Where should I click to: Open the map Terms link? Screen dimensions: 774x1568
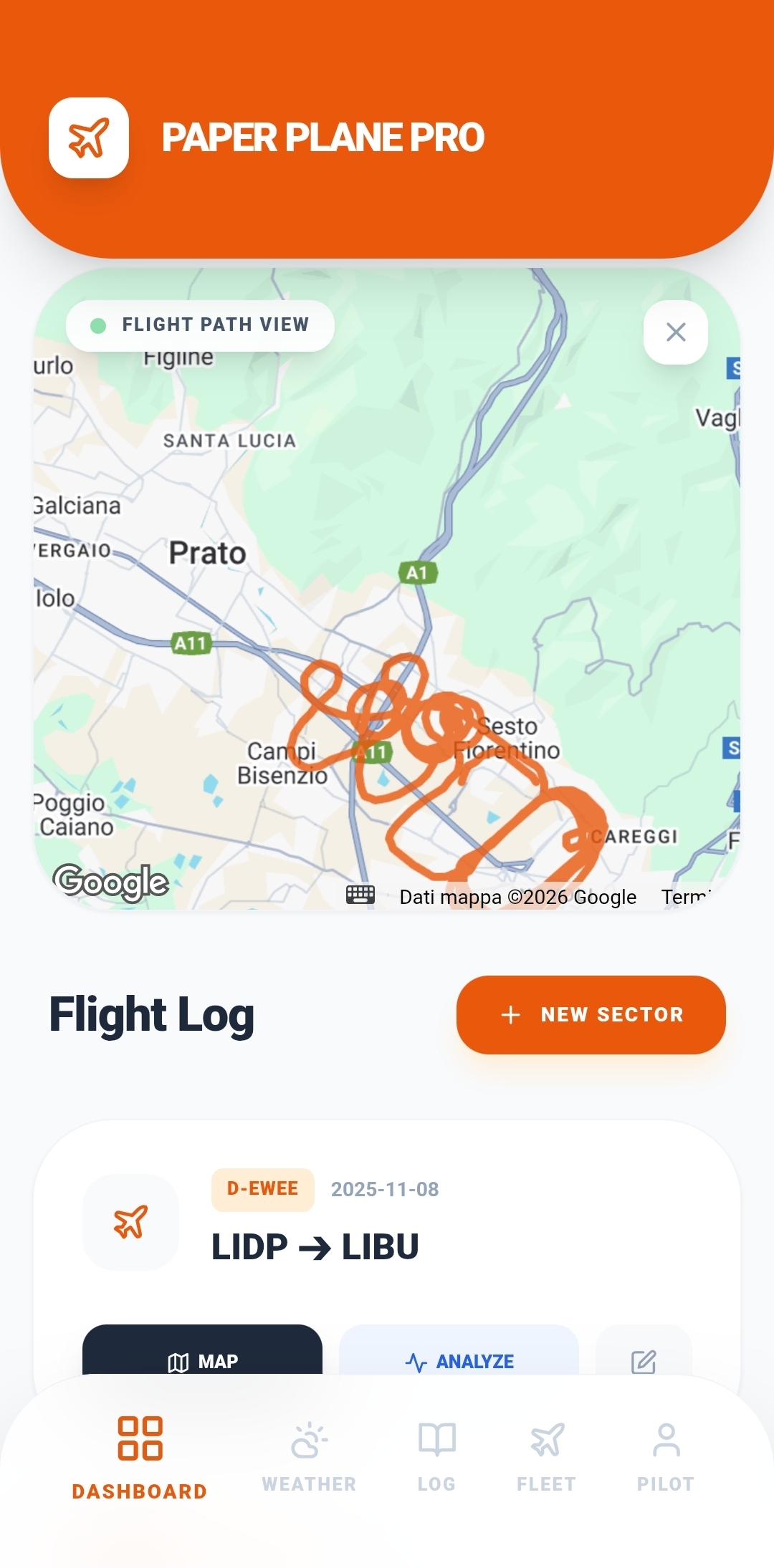(x=684, y=897)
